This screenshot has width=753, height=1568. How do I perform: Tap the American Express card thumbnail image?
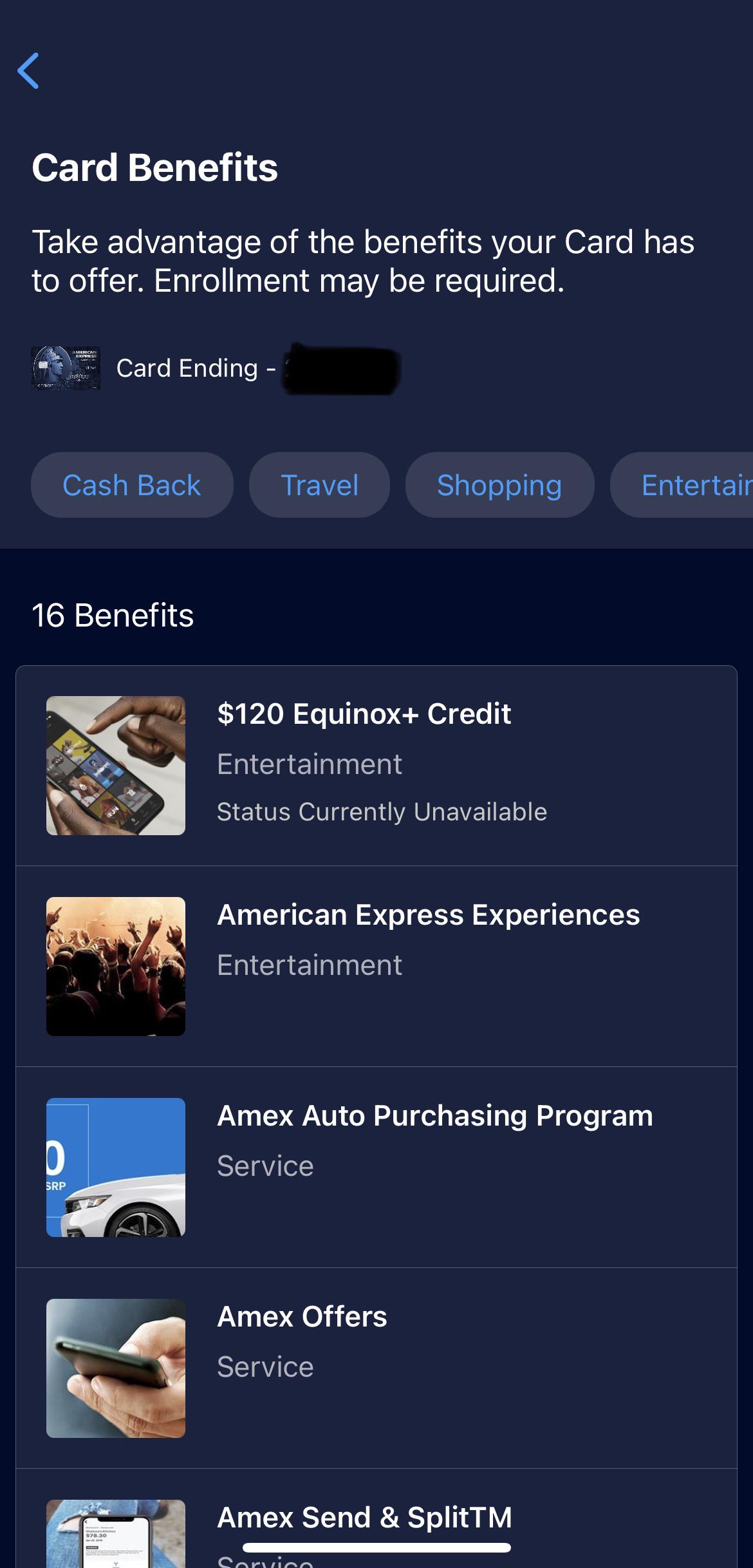(65, 367)
